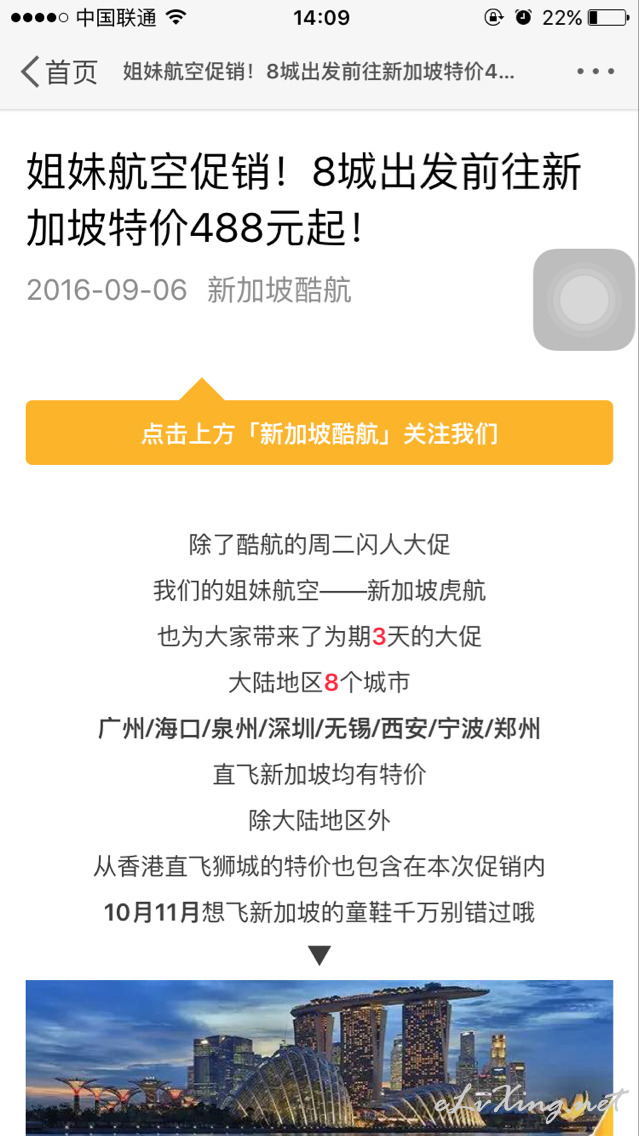Open the 新加坡酷航 account link

(x=279, y=290)
